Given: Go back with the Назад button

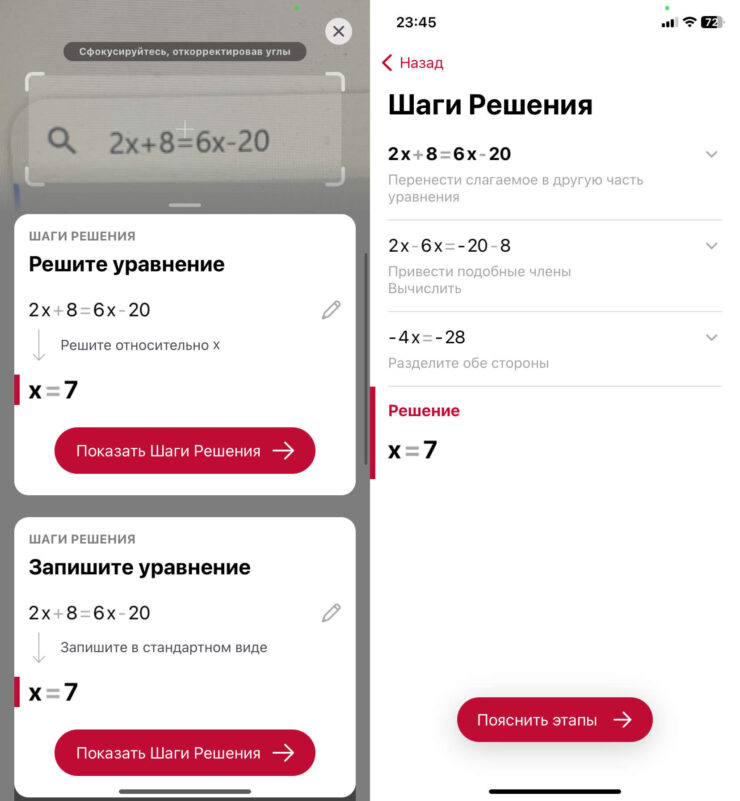Looking at the screenshot, I should coord(412,63).
